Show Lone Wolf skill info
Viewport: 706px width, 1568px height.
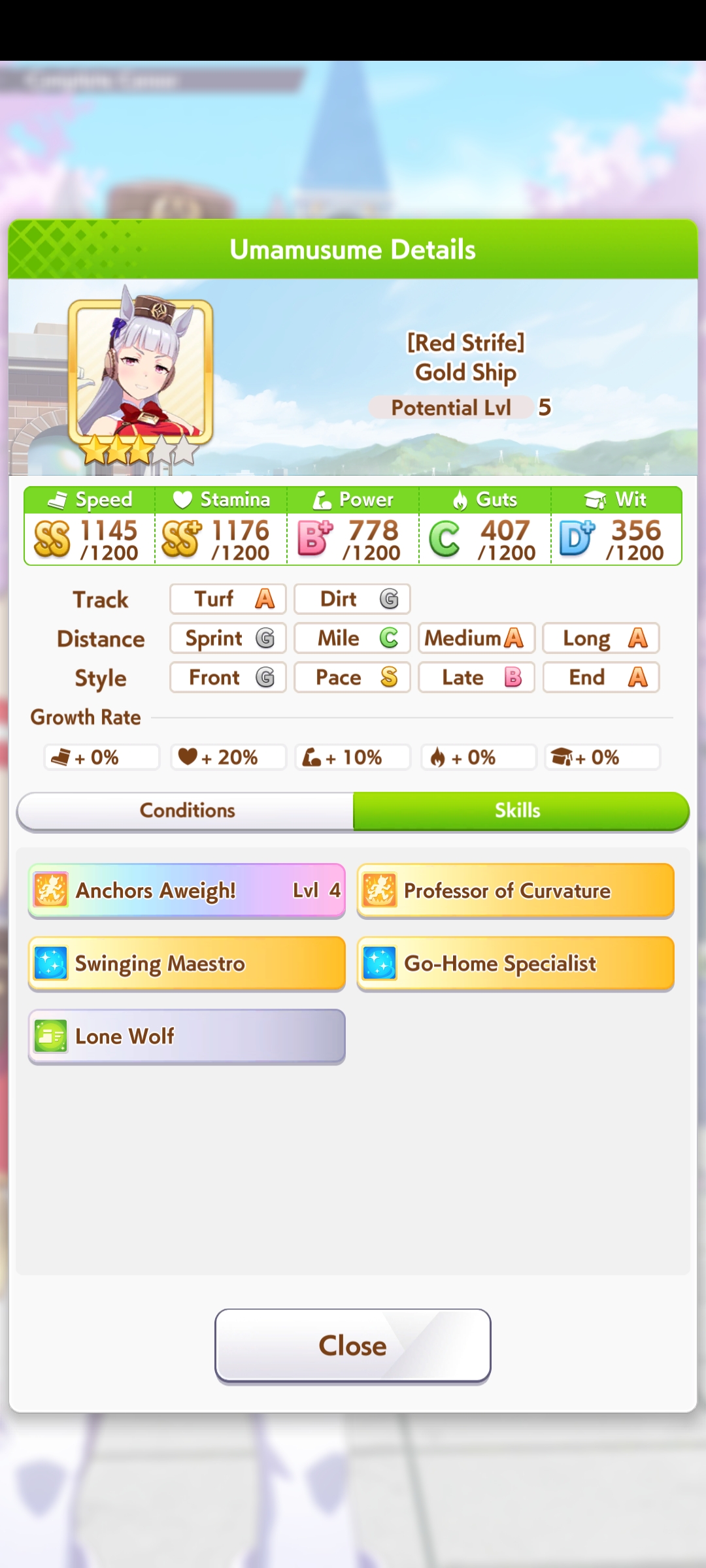tap(187, 1037)
